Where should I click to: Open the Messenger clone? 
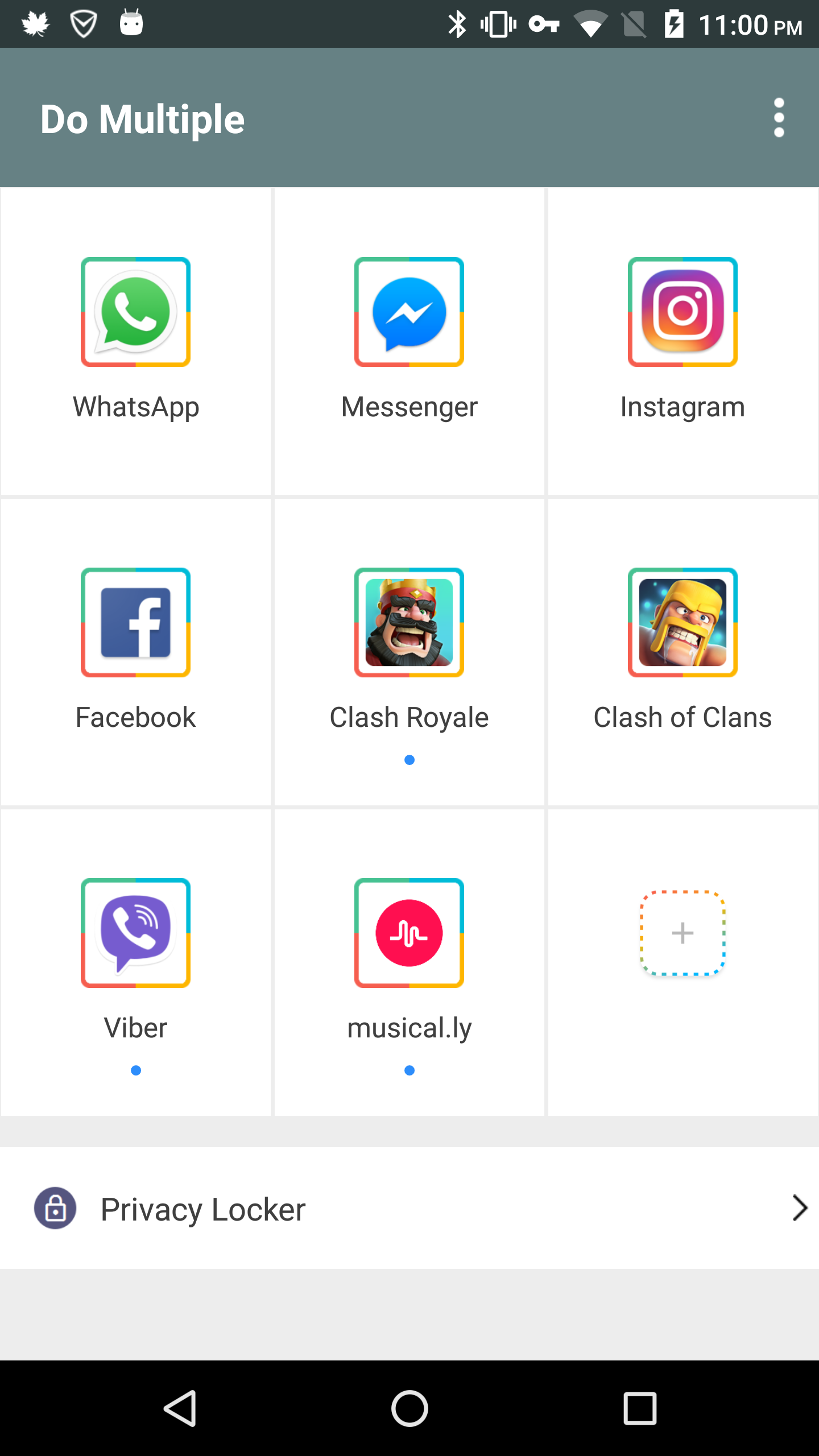[x=409, y=341]
